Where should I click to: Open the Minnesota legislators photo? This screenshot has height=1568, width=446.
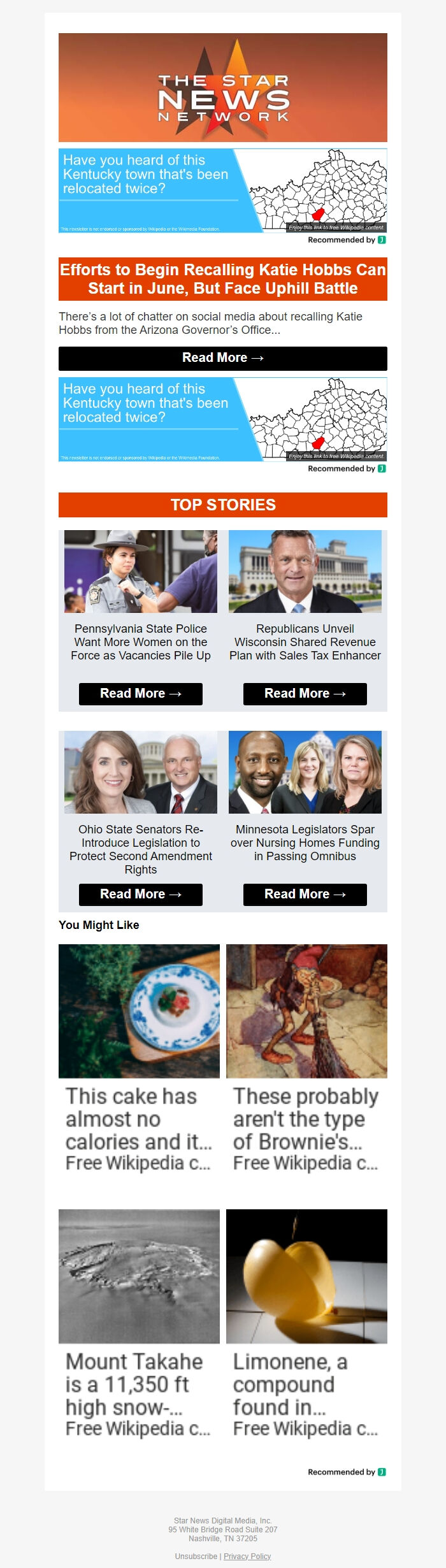coord(305,772)
